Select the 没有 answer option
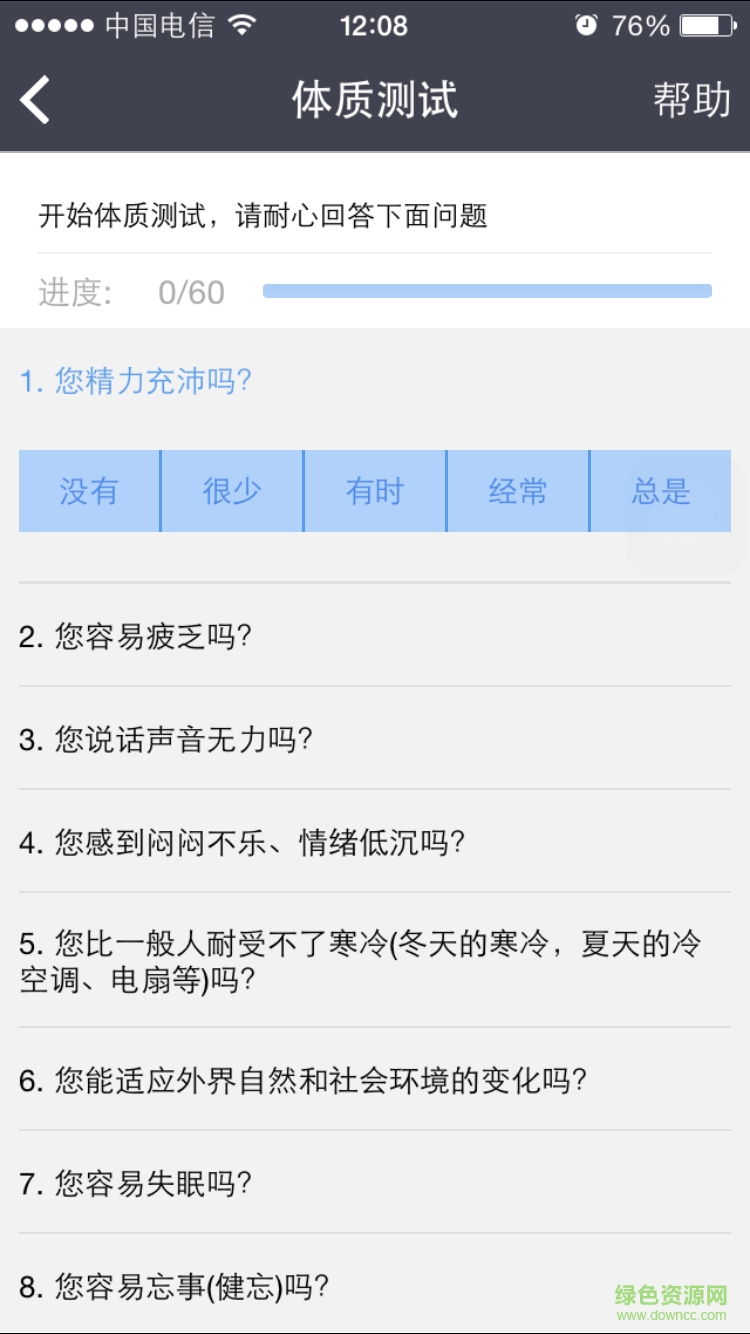This screenshot has width=750, height=1334. click(x=88, y=491)
